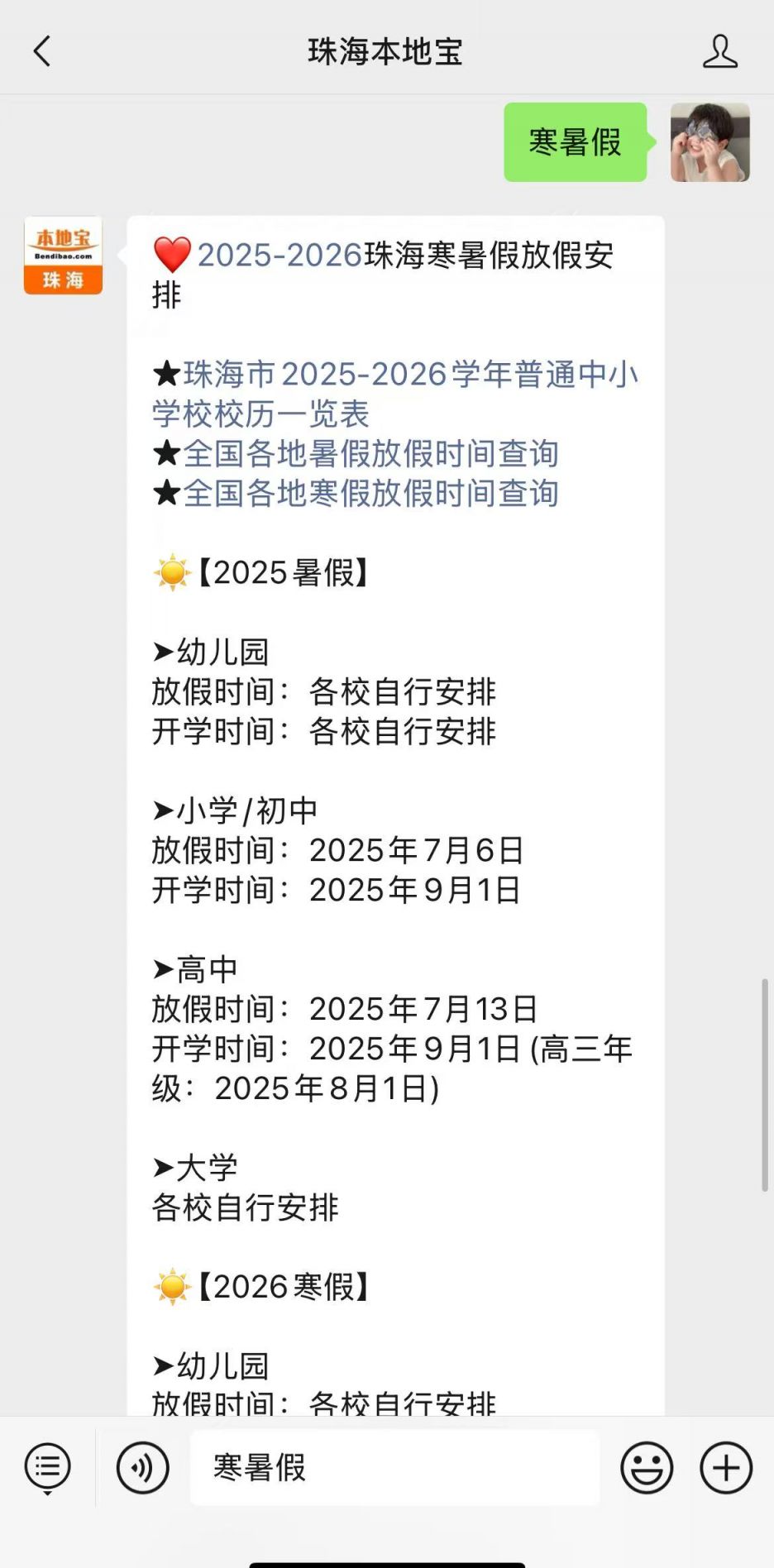774x1568 pixels.
Task: Tap my own avatar photo
Action: (709, 142)
